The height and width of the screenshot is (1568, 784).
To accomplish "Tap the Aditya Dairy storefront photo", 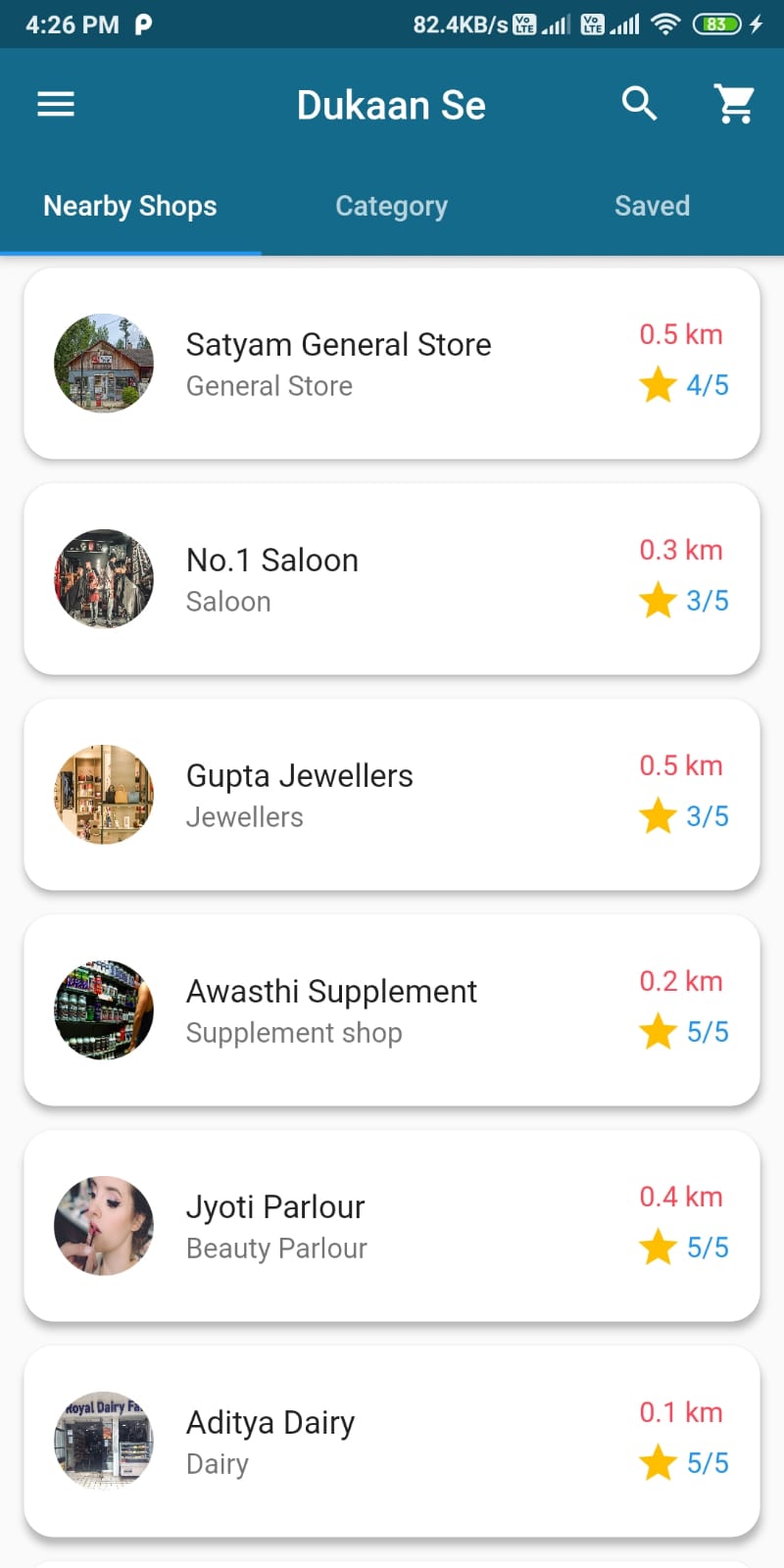I will 103,1441.
